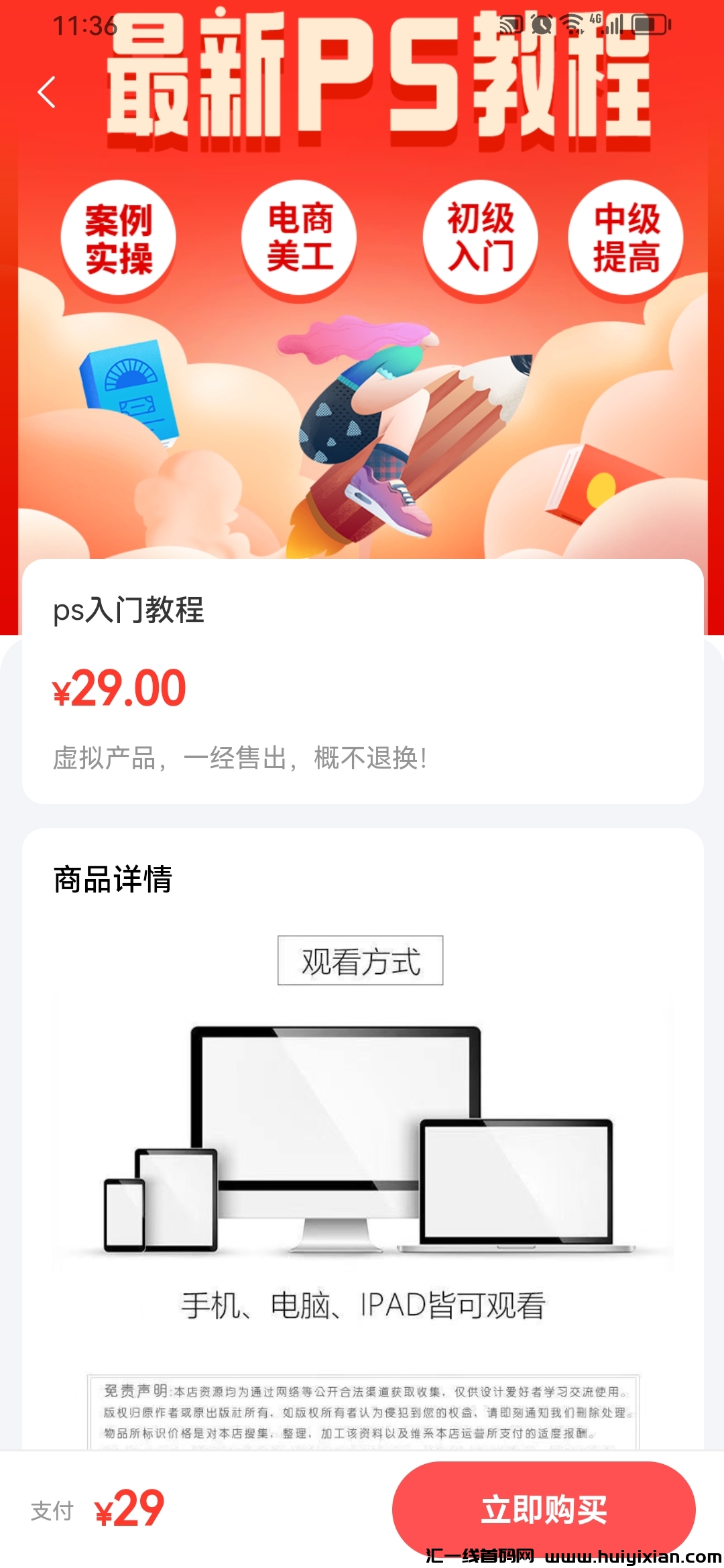This screenshot has height=1568, width=724.
Task: Go back using the top-left arrow
Action: 46,92
